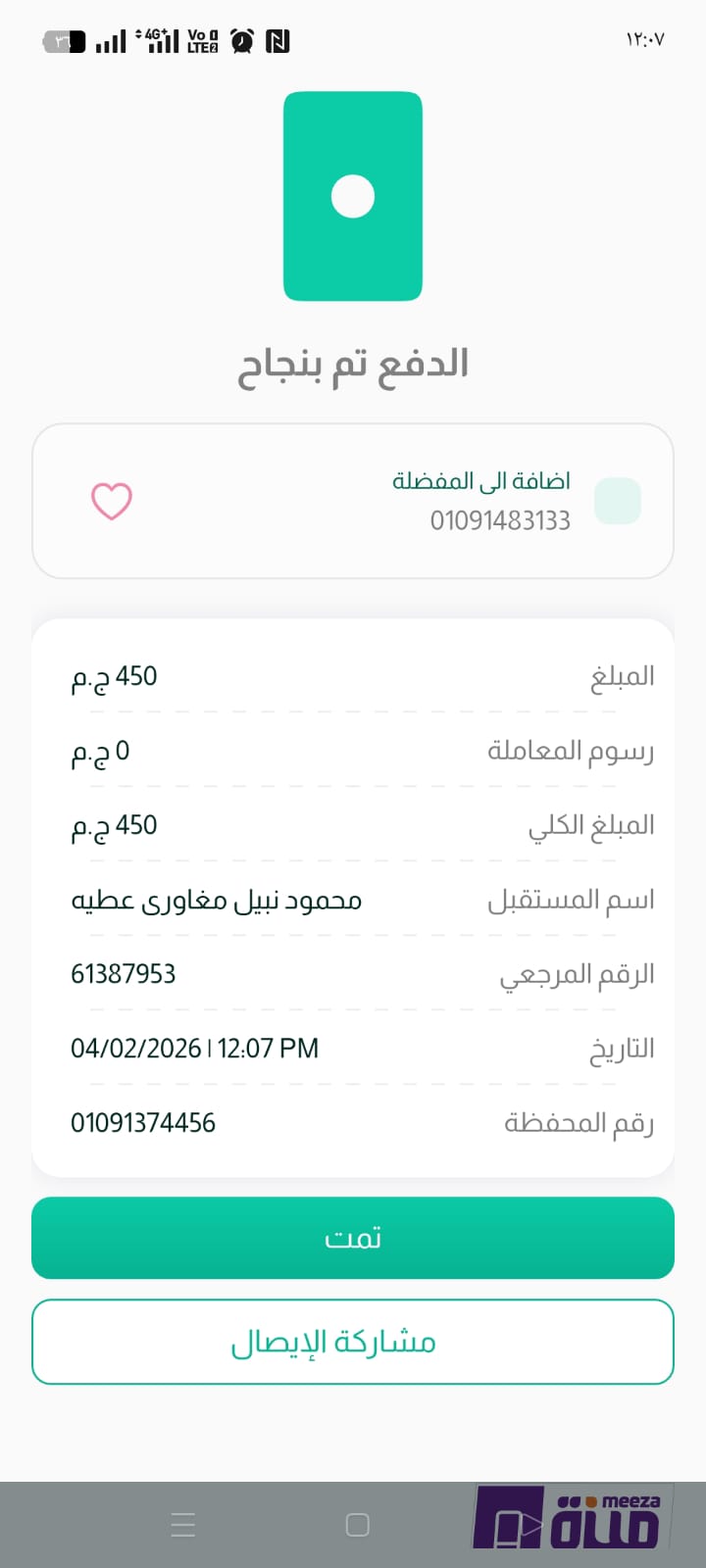Tap the reference number 61387953
The height and width of the screenshot is (1568, 706).
(x=124, y=973)
